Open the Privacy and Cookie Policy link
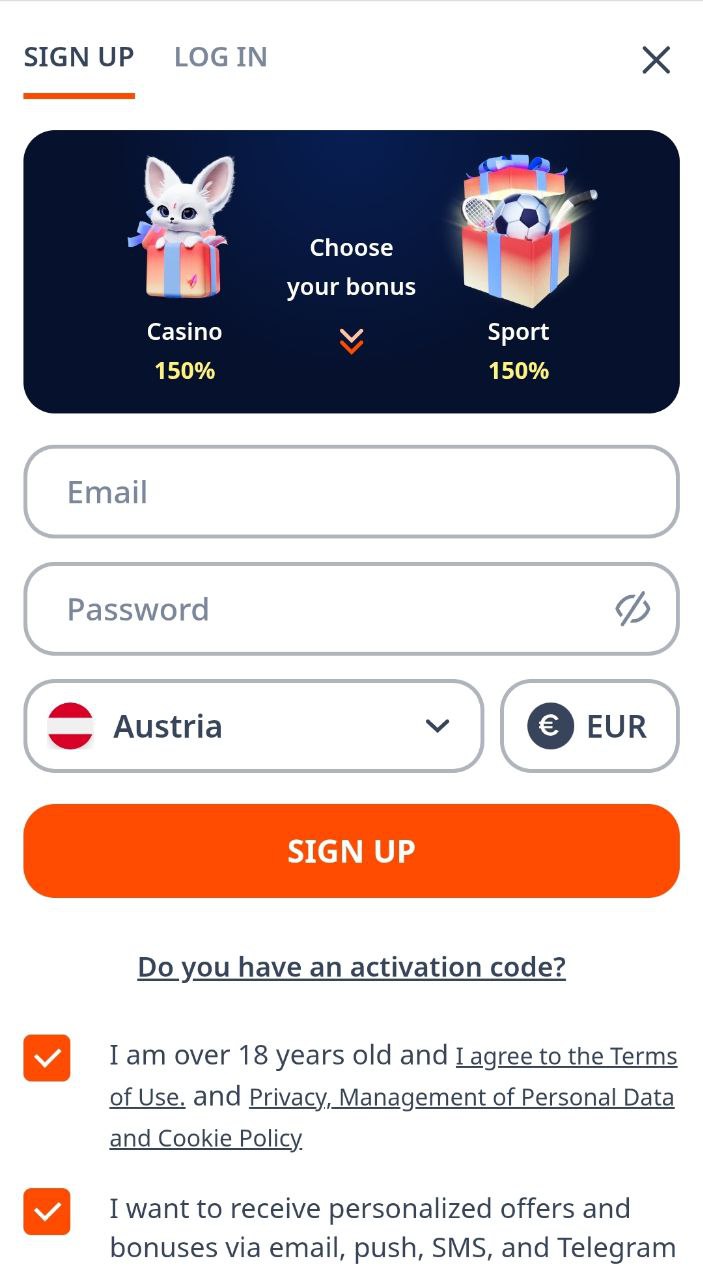703x1280 pixels. (x=392, y=1117)
